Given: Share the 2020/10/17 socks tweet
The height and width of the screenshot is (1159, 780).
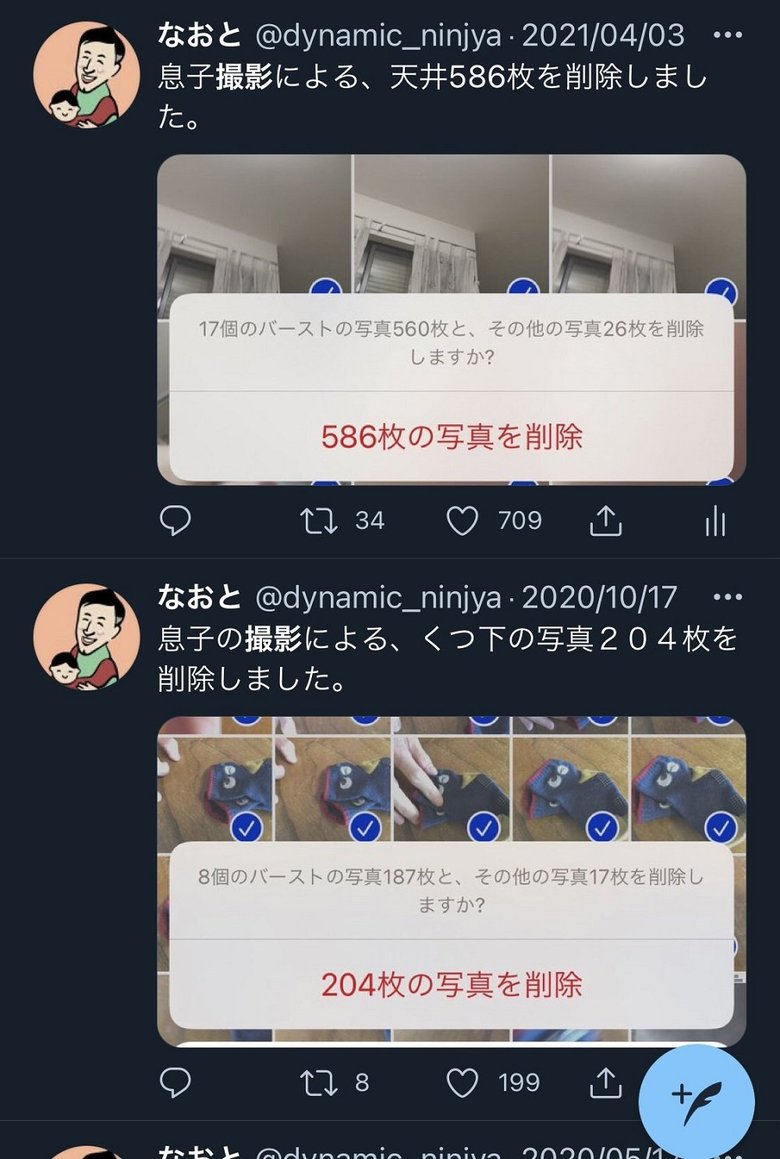Looking at the screenshot, I should (x=606, y=1082).
